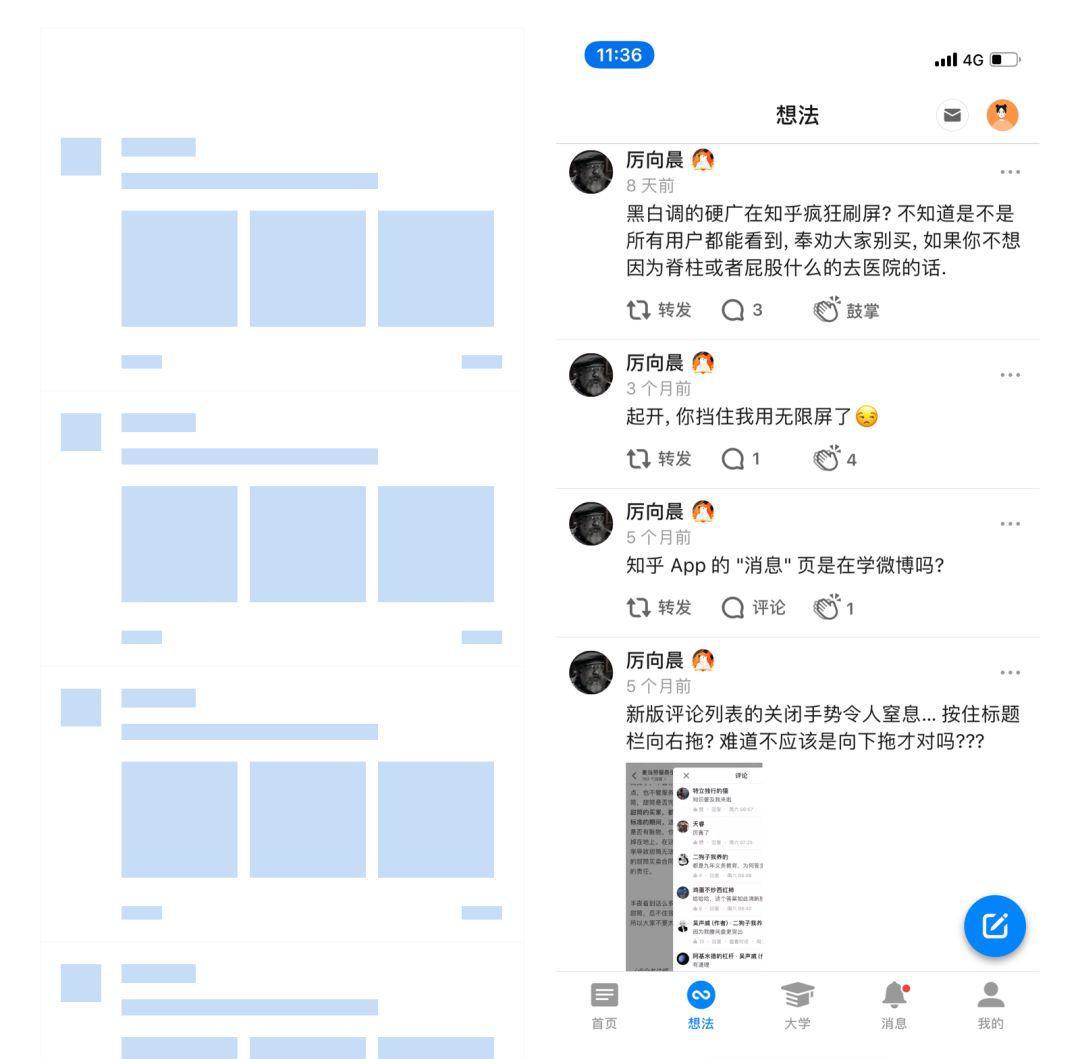Screen dimensions: 1080x1059
Task: Select the 想法 tab
Action: pyautogui.click(x=701, y=1005)
